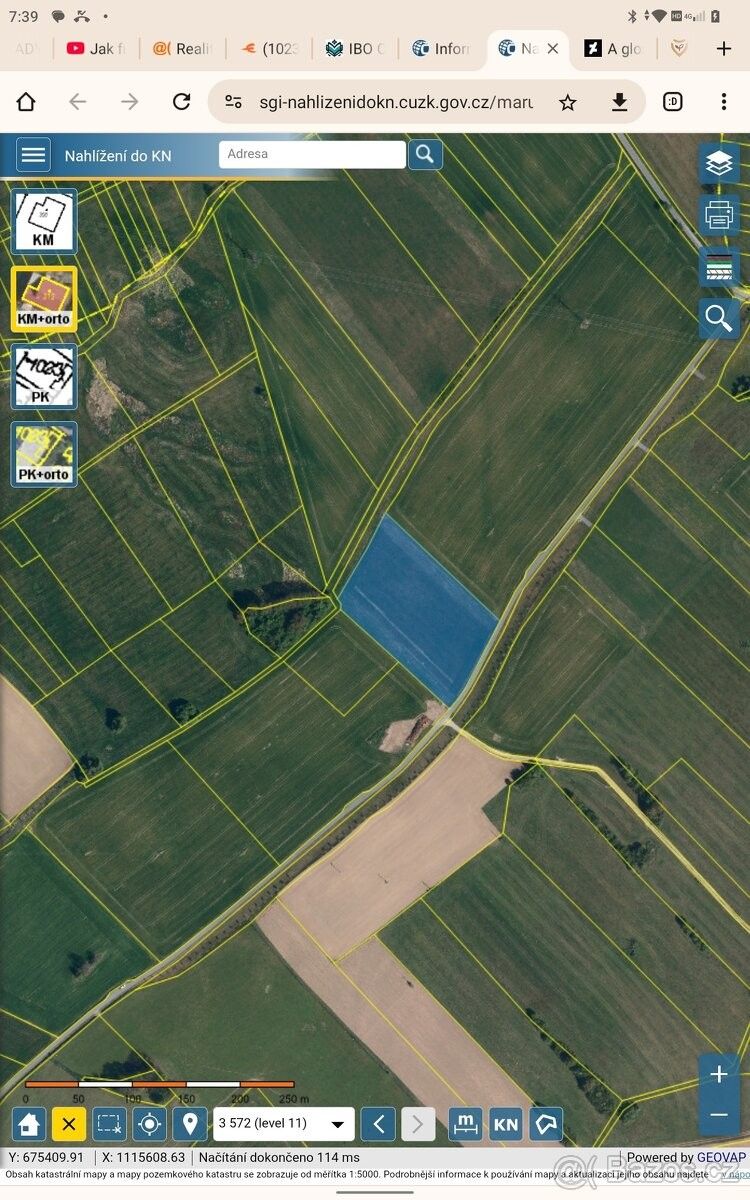Open the scale dropdown showing 3 572
Viewport: 750px width, 1200px height.
click(x=283, y=1124)
